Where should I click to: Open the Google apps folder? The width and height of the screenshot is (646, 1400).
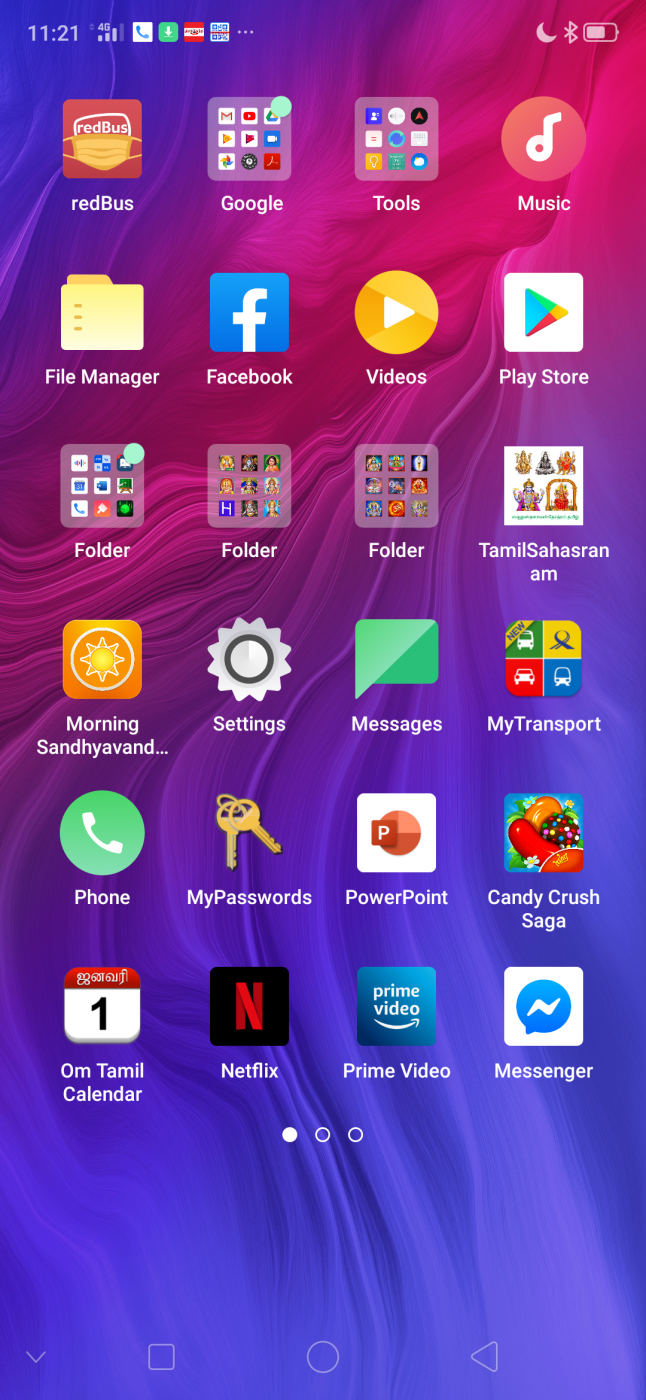250,140
